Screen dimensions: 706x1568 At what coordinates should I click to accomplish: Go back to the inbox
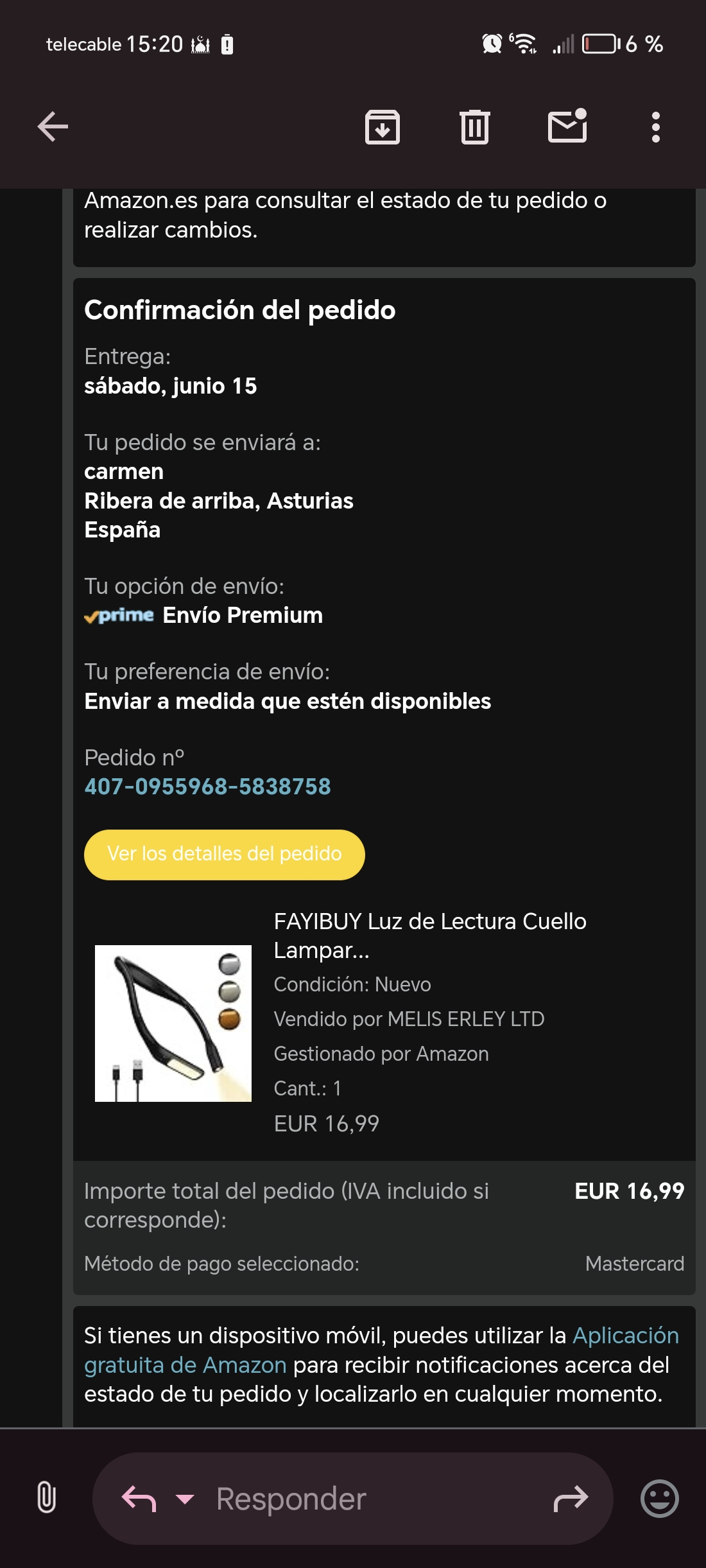click(53, 126)
